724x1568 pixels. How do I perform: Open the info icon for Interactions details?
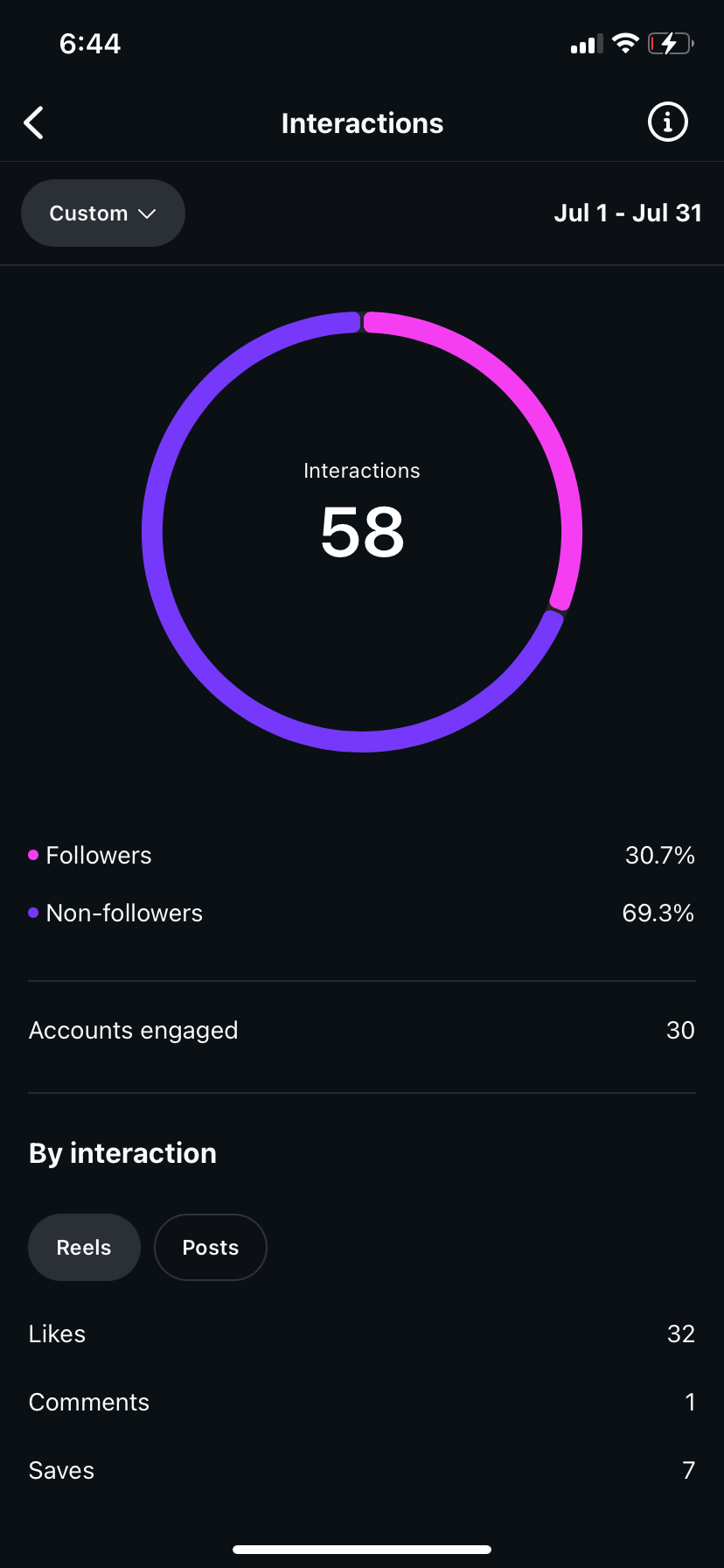pos(667,122)
